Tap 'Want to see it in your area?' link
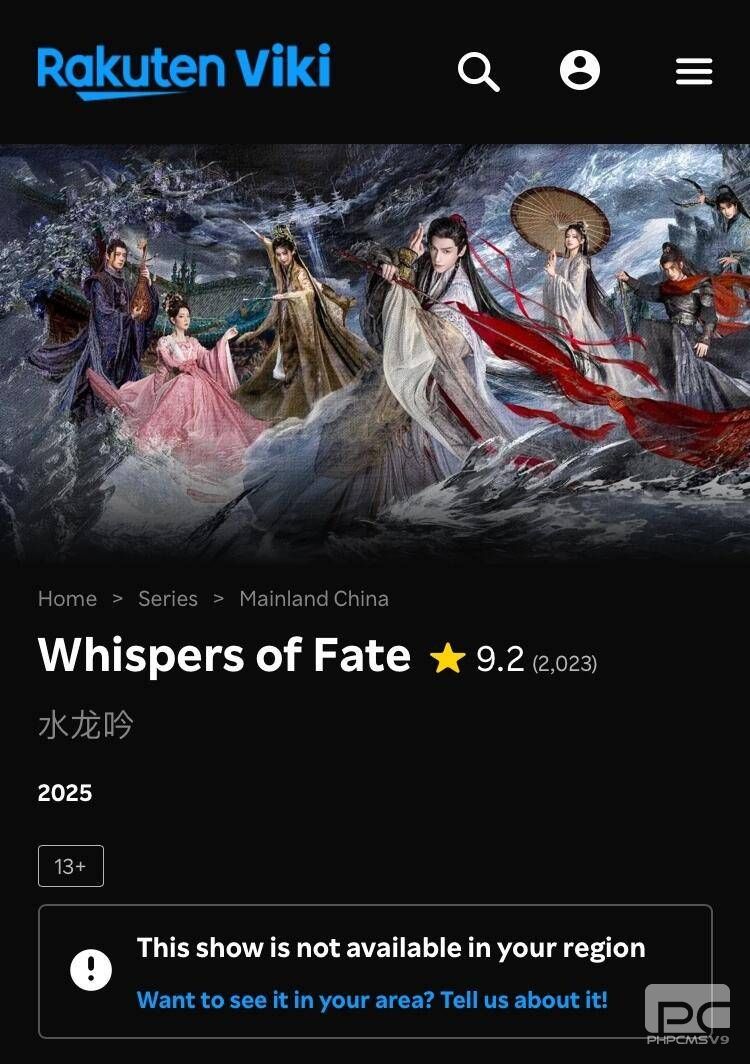Viewport: 750px width, 1064px height. (x=372, y=1000)
